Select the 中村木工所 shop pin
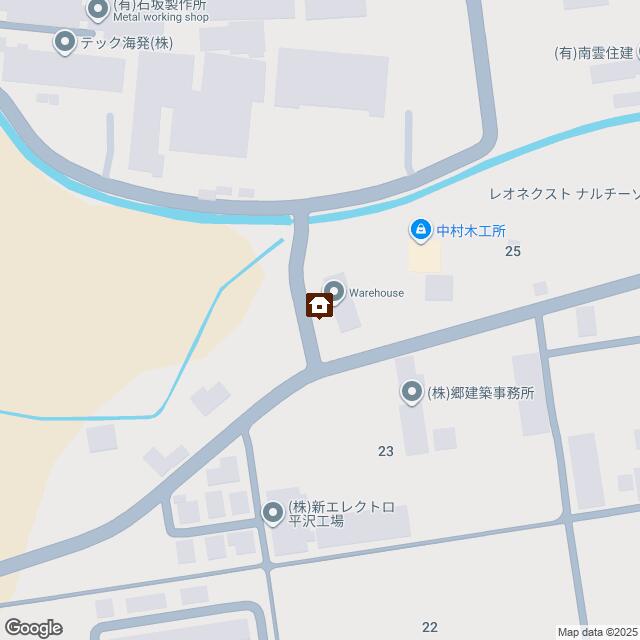 click(x=422, y=230)
